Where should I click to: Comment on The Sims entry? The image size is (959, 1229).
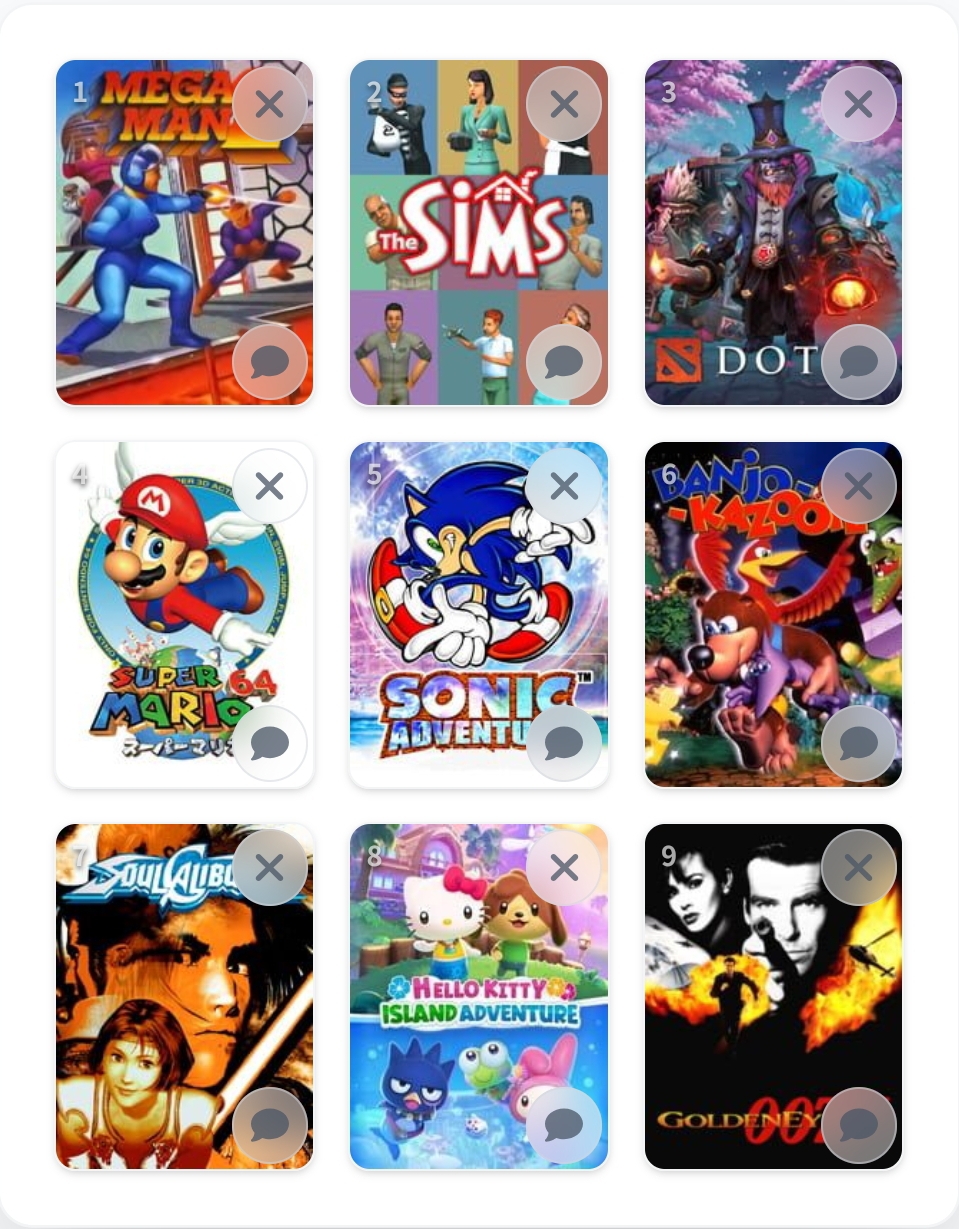point(564,362)
